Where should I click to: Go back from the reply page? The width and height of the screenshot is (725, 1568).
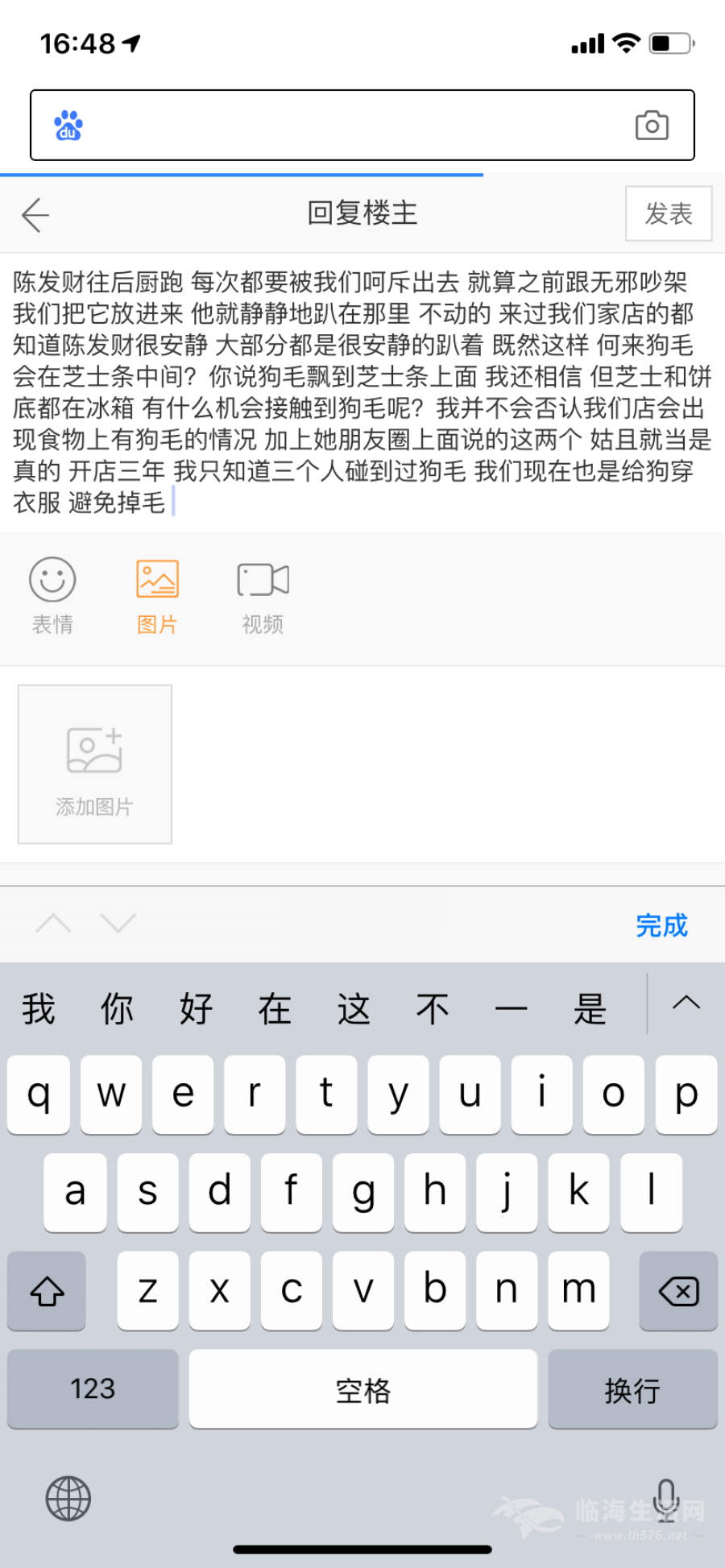pyautogui.click(x=35, y=215)
